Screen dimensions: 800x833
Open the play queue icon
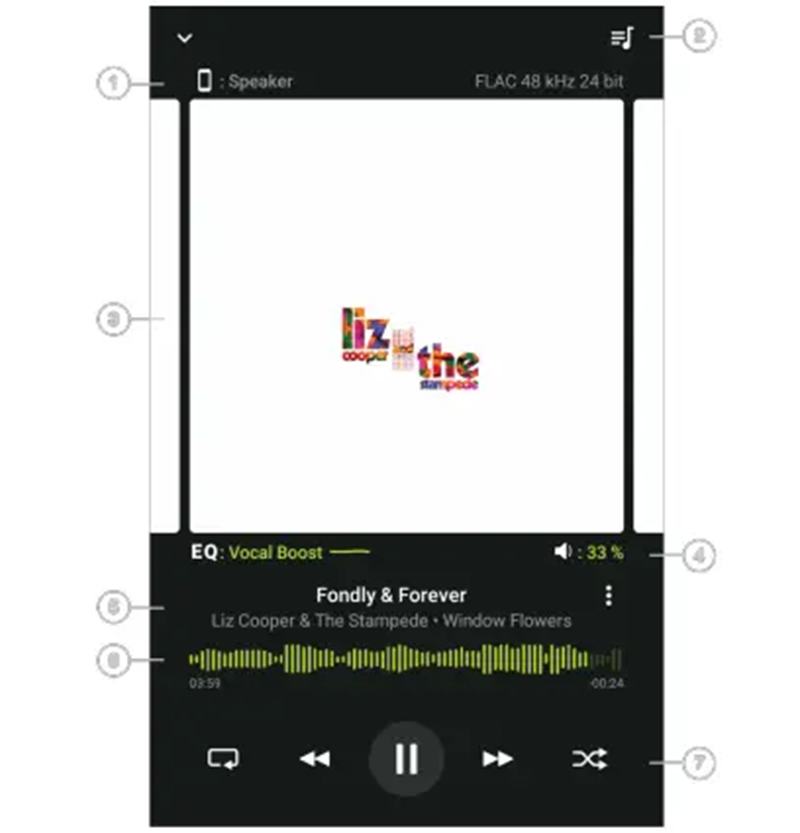click(x=622, y=38)
